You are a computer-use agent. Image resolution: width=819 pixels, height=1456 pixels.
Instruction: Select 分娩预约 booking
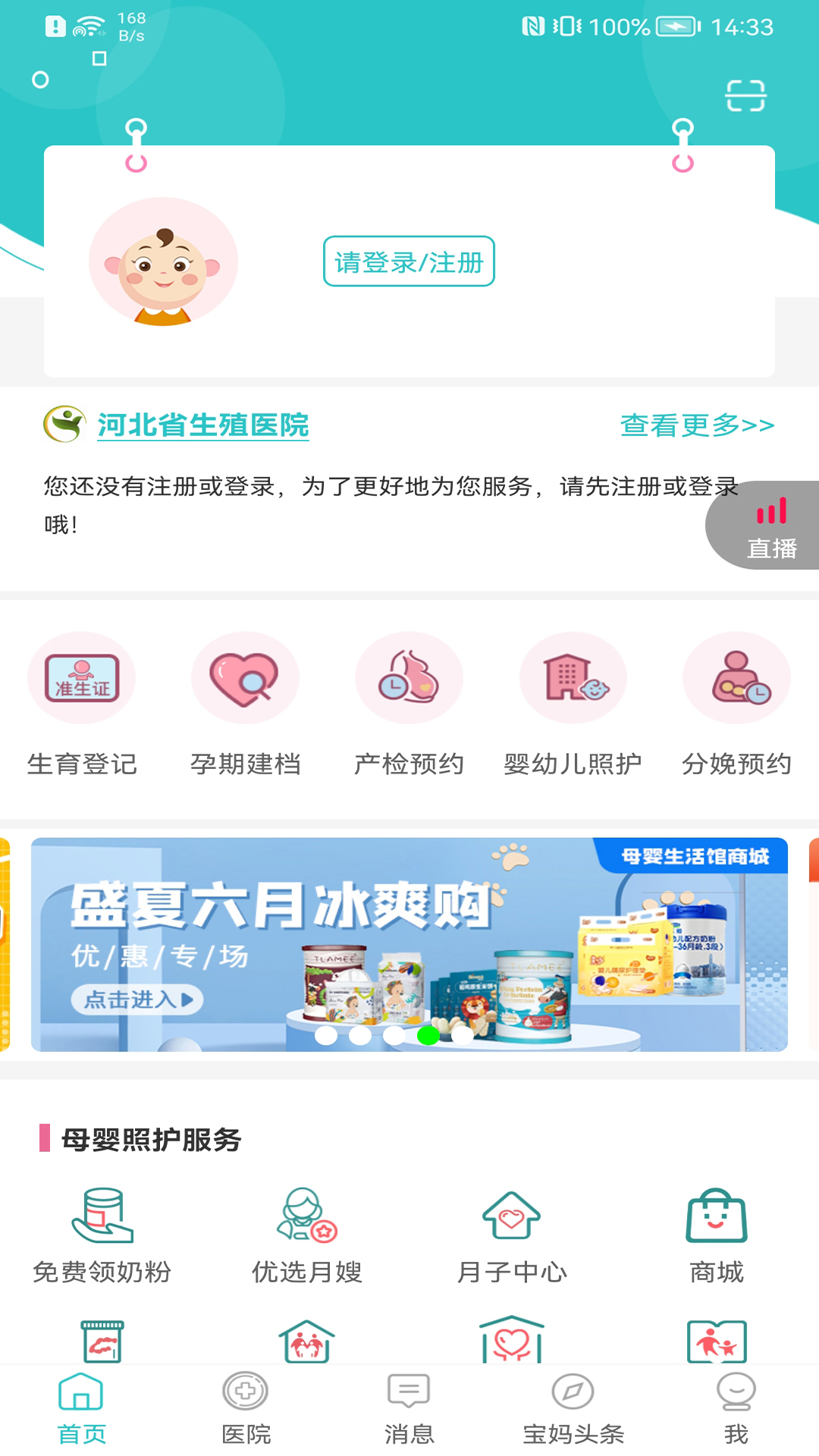click(x=736, y=702)
